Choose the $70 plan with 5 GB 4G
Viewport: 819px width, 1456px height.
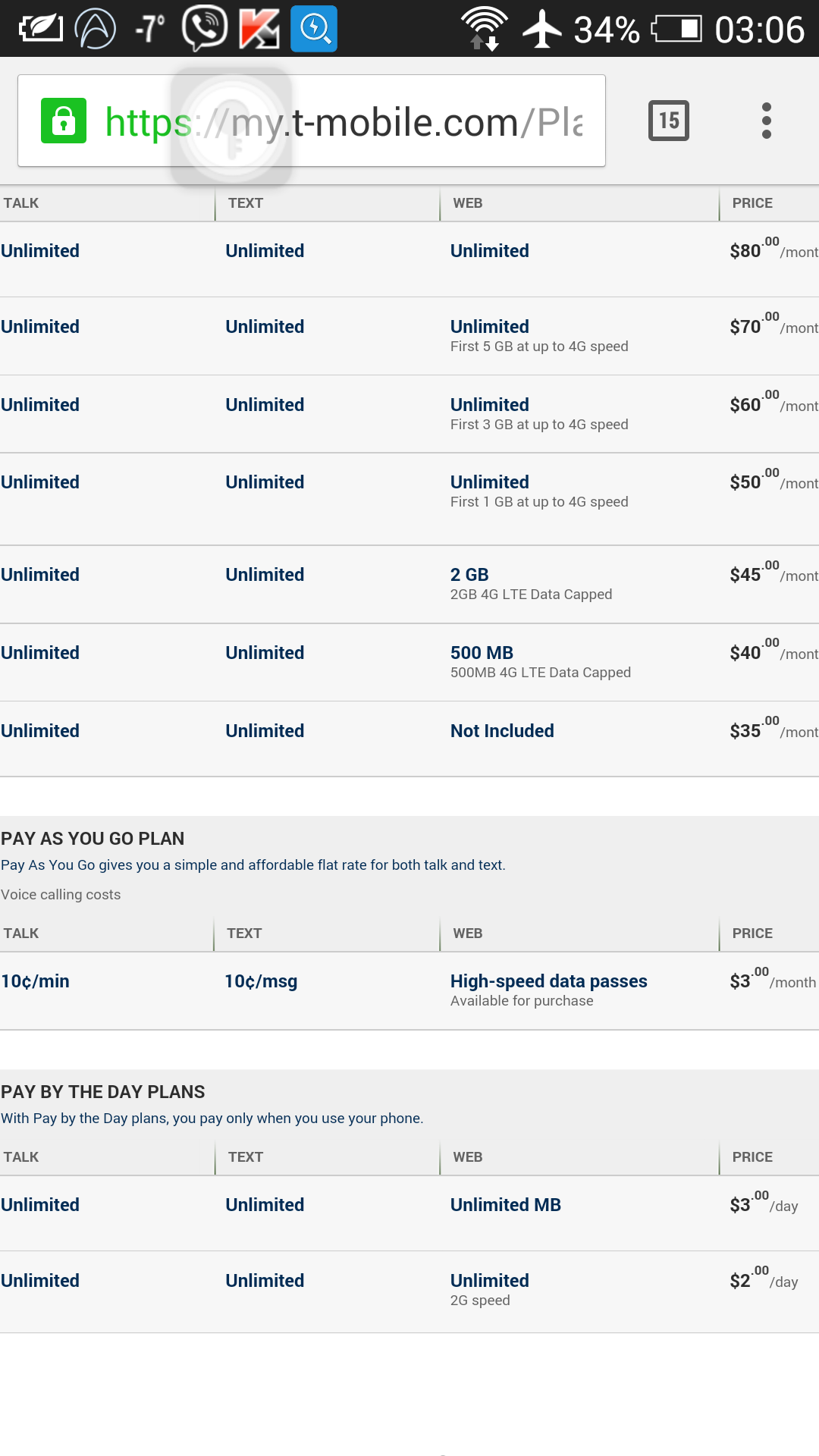click(409, 336)
